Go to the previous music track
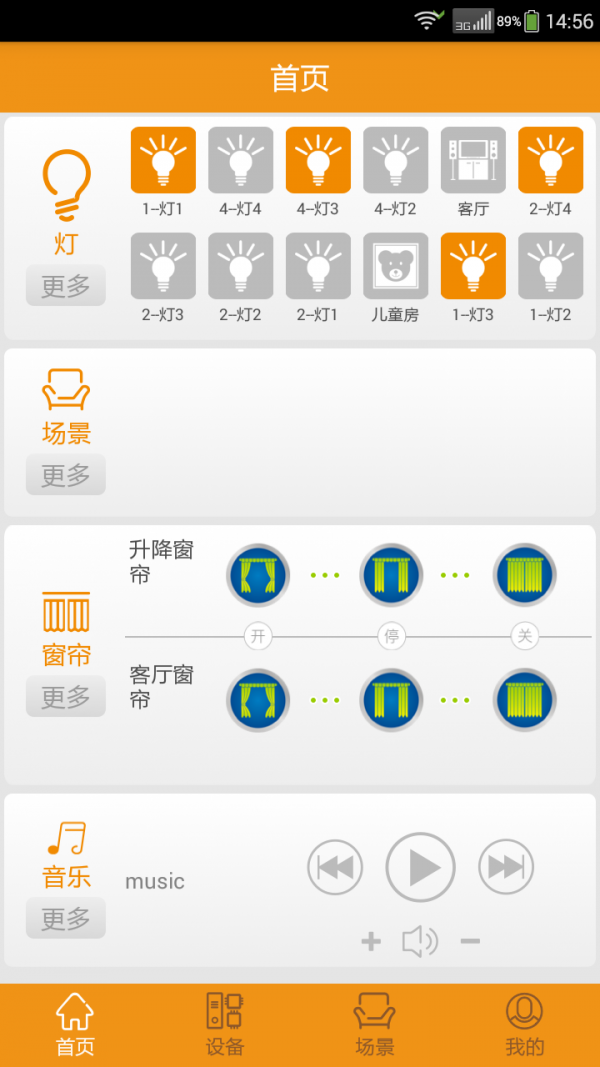This screenshot has height=1067, width=600. pyautogui.click(x=335, y=867)
